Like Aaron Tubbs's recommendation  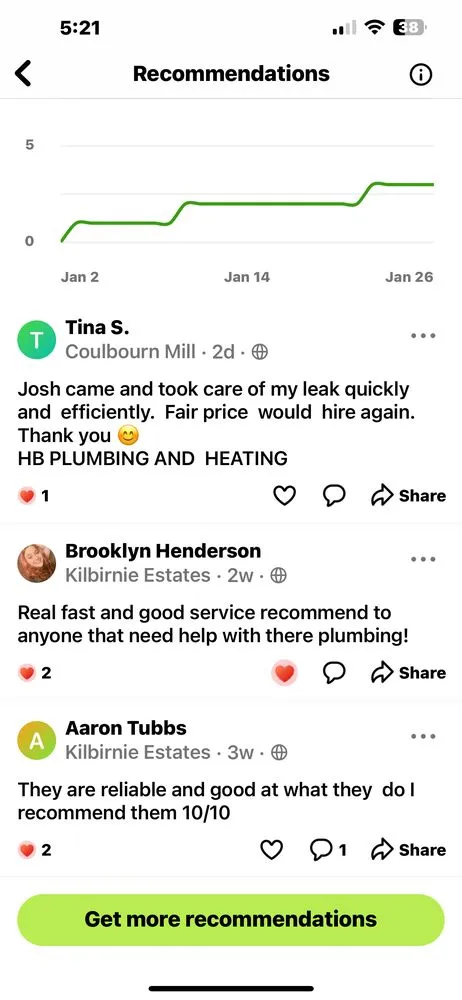point(272,849)
